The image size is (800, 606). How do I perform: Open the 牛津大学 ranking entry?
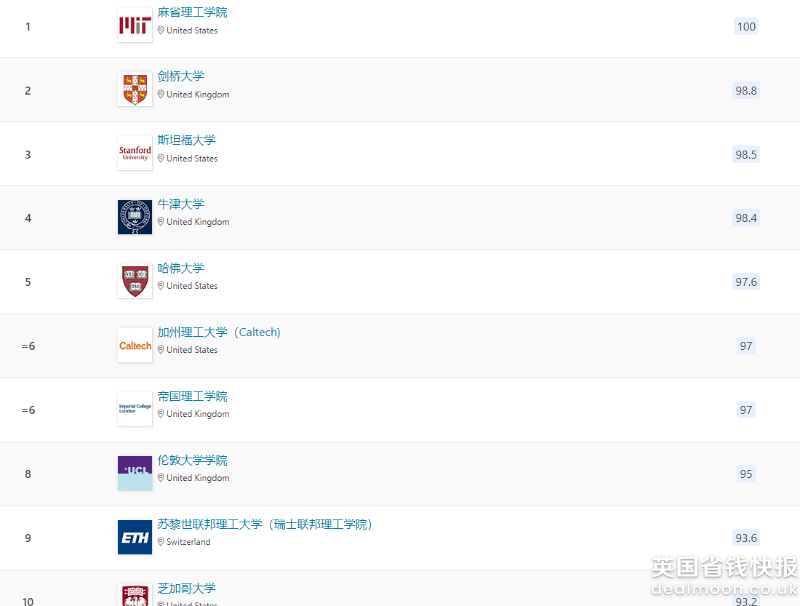tap(180, 205)
